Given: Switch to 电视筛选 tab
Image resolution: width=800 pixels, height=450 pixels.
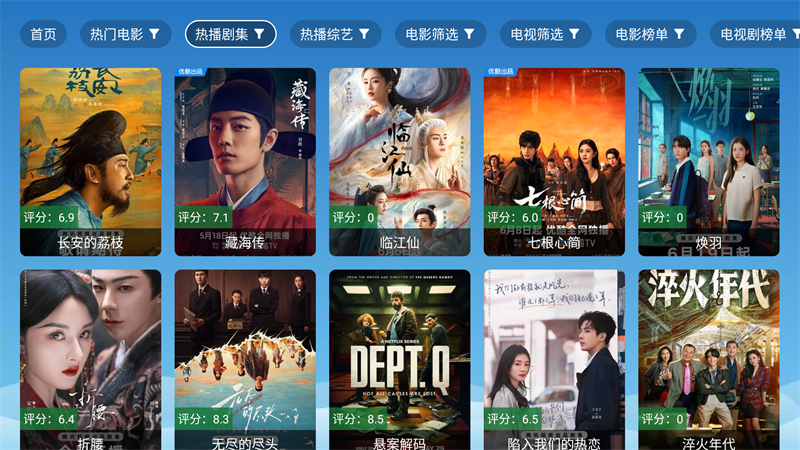Looking at the screenshot, I should point(546,34).
